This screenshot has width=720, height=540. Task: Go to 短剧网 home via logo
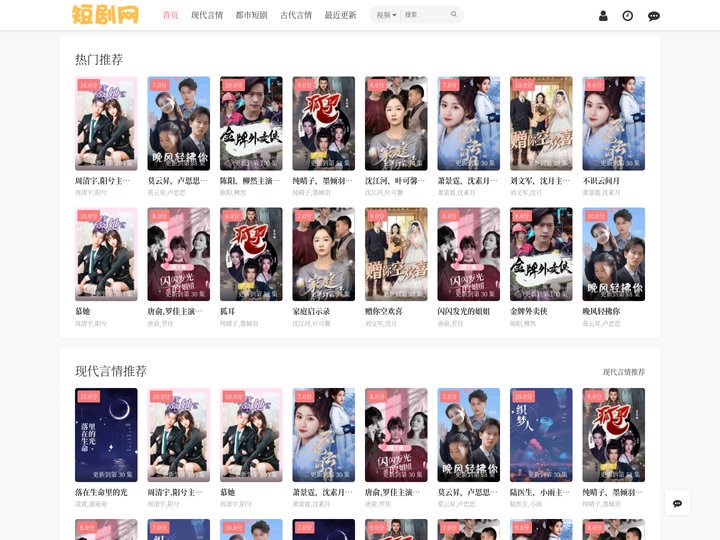pyautogui.click(x=105, y=15)
